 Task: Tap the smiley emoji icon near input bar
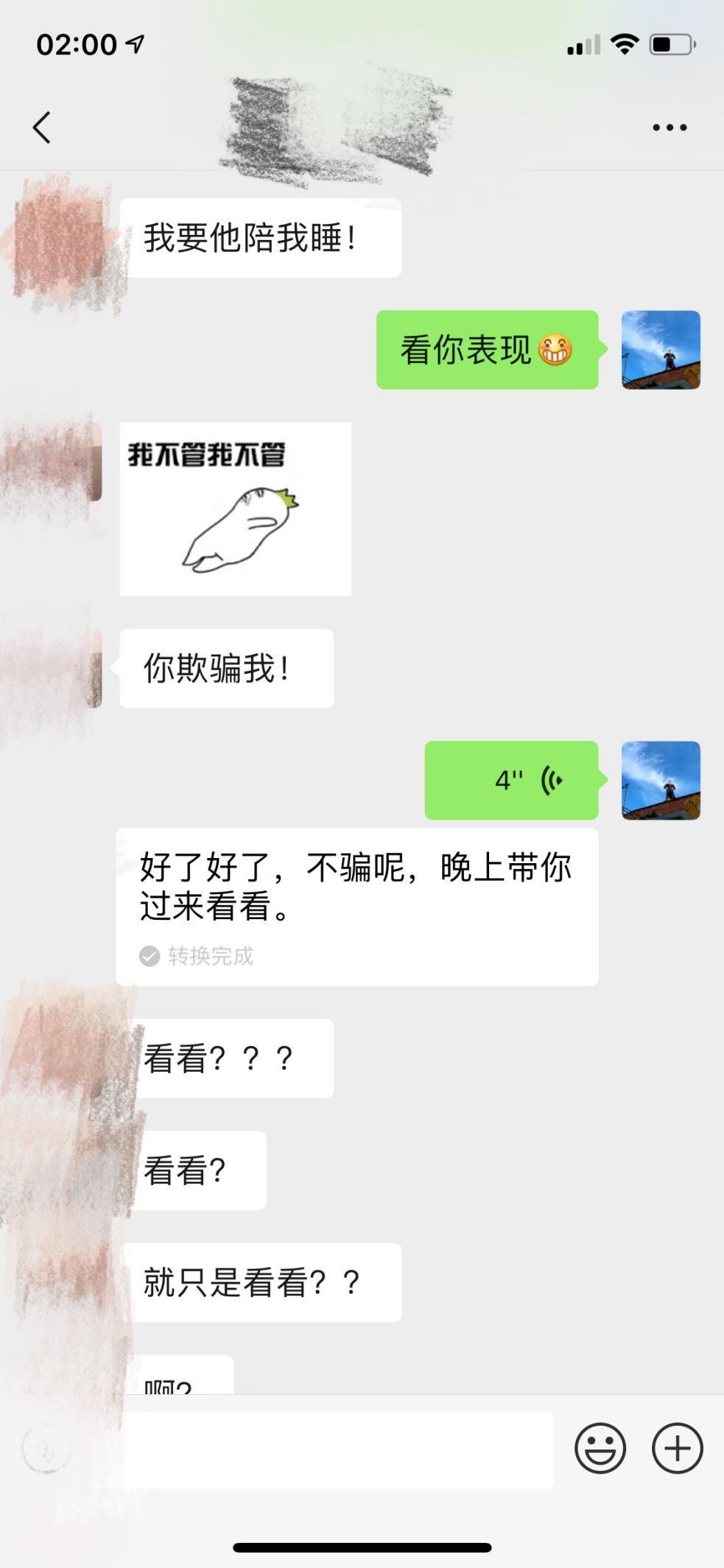[601, 1446]
